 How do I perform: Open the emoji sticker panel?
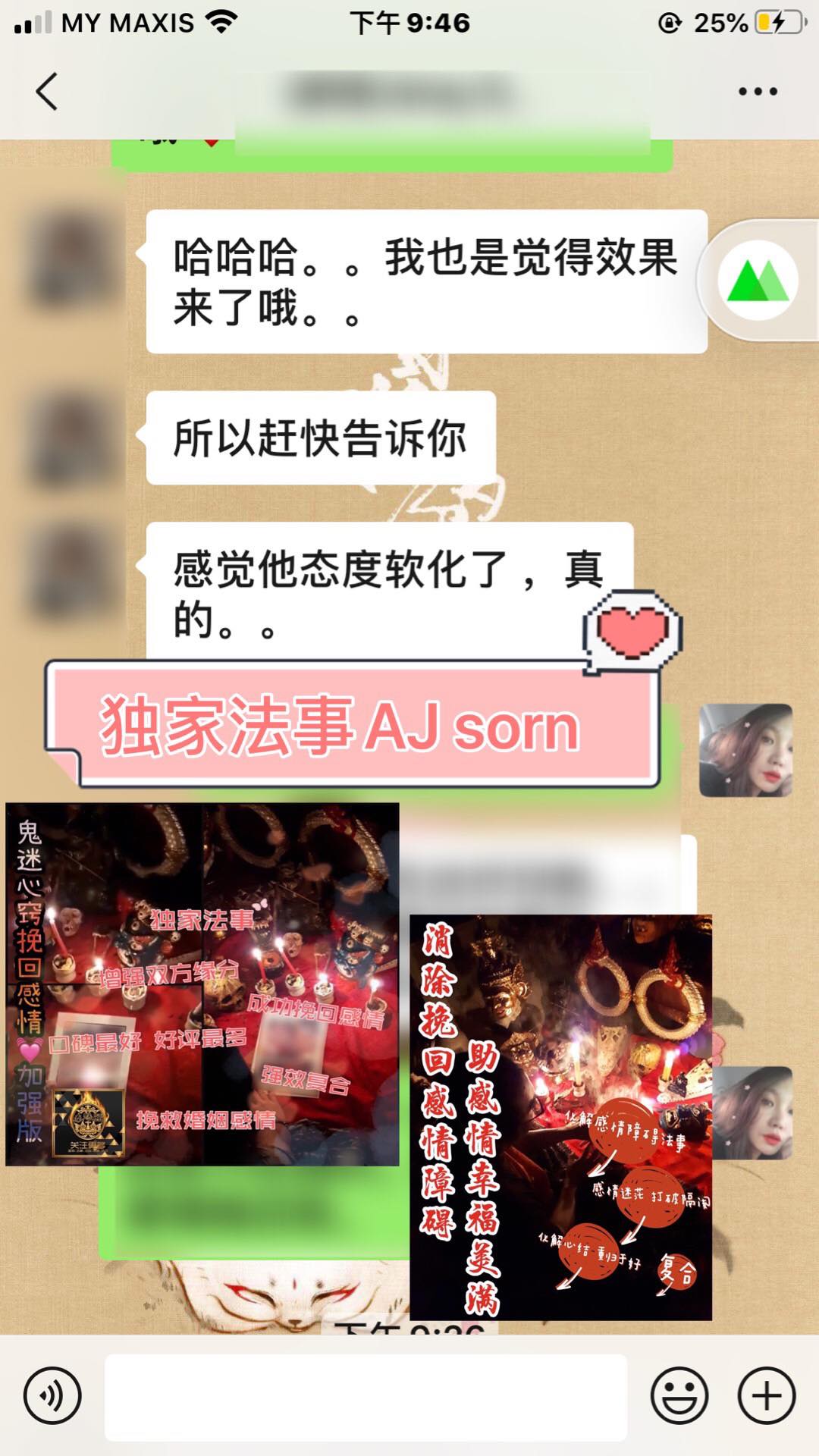click(x=679, y=1395)
